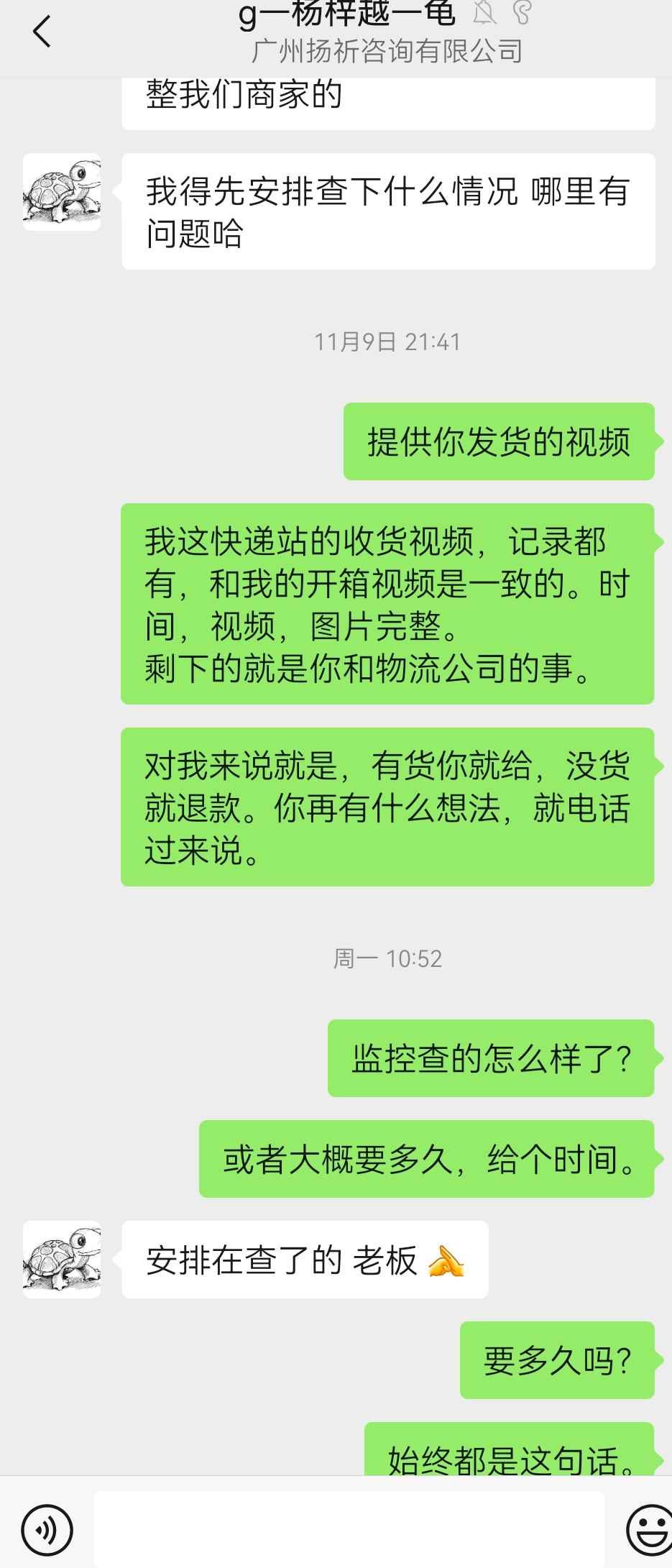Tap the message text input field
672x1568 pixels.
[x=349, y=1529]
